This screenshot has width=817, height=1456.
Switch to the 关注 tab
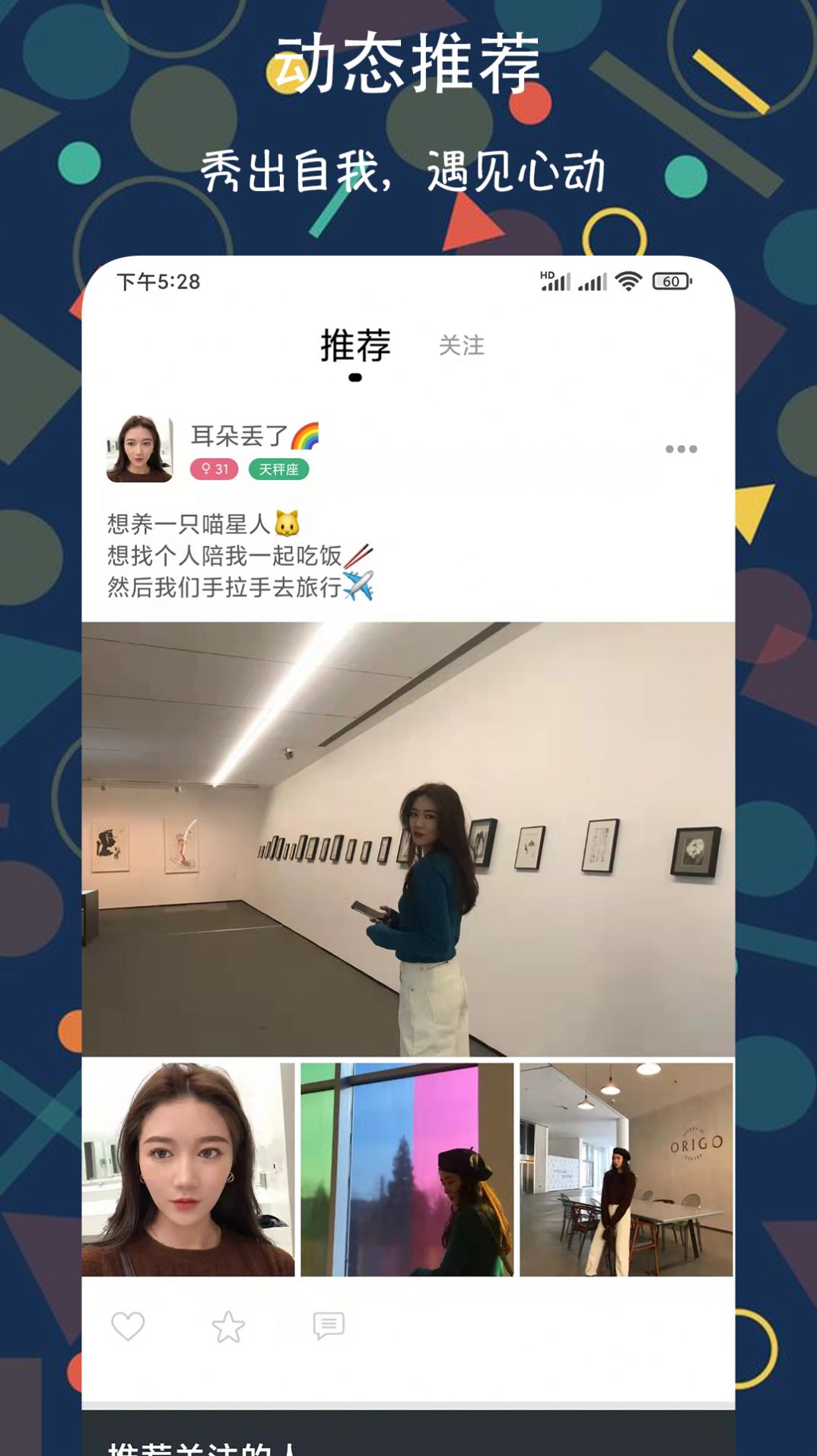[463, 347]
